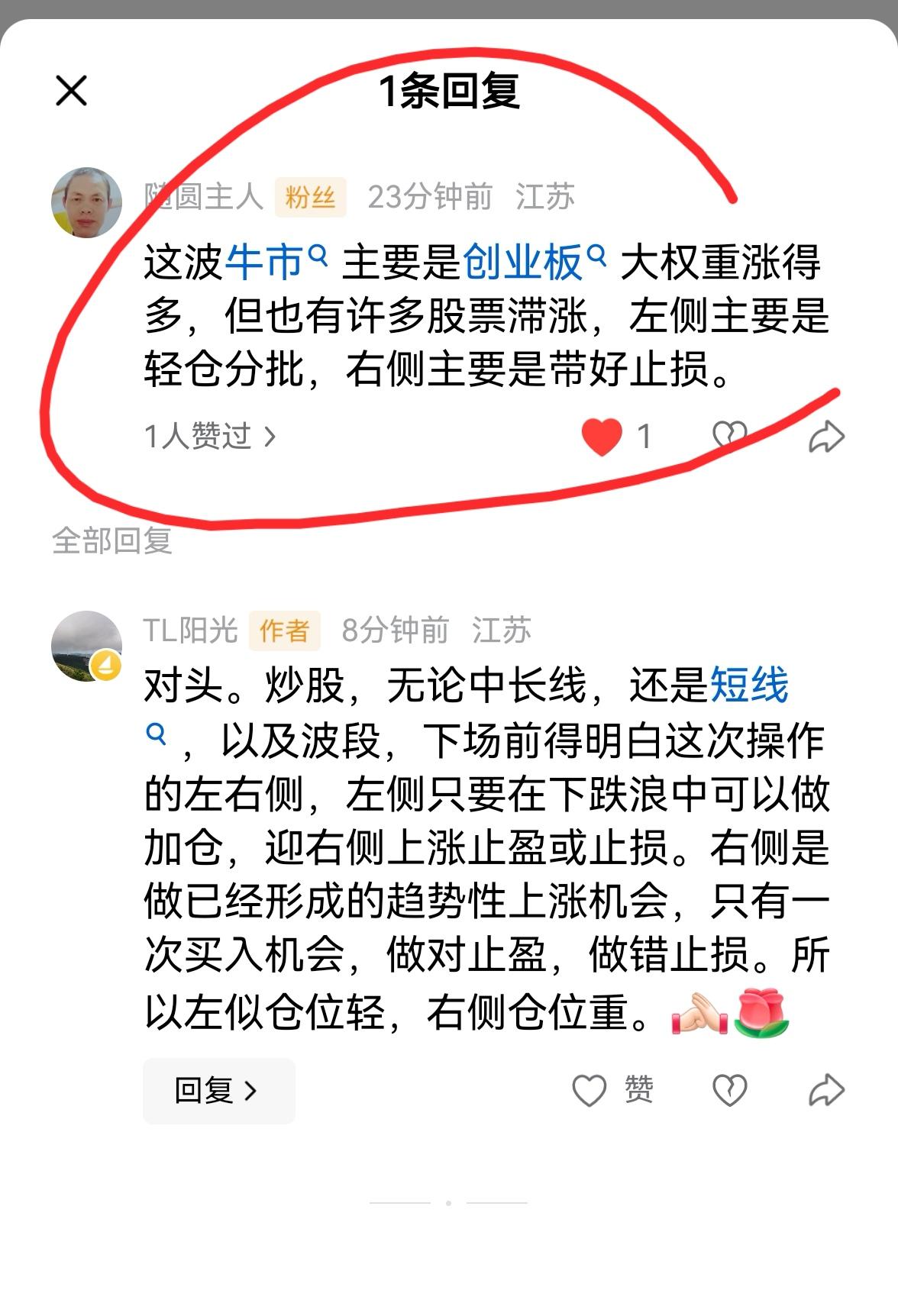
Task: Close the replies panel with the X
Action: pyautogui.click(x=73, y=90)
